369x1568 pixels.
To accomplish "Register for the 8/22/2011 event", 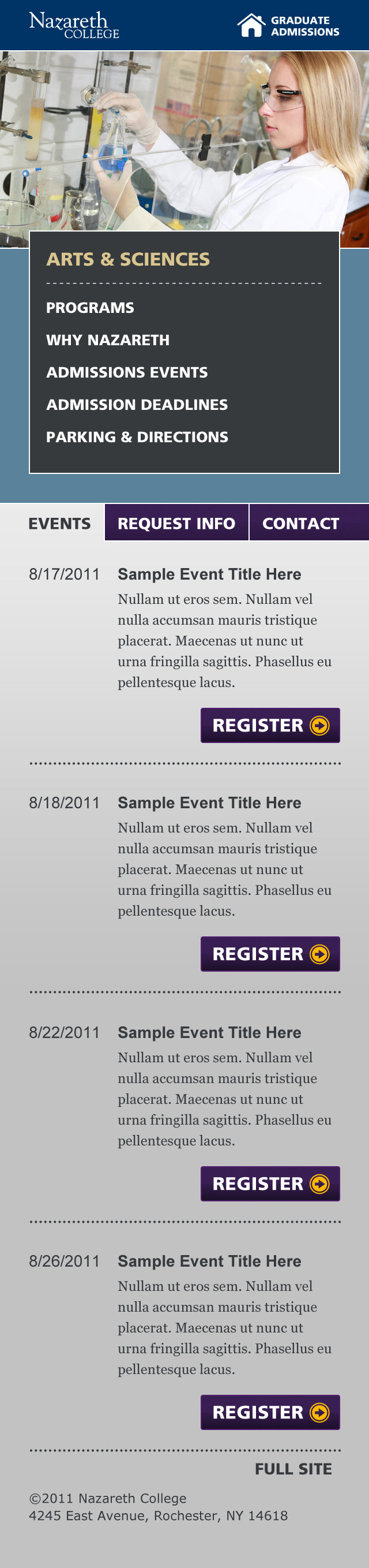I will tap(270, 1184).
